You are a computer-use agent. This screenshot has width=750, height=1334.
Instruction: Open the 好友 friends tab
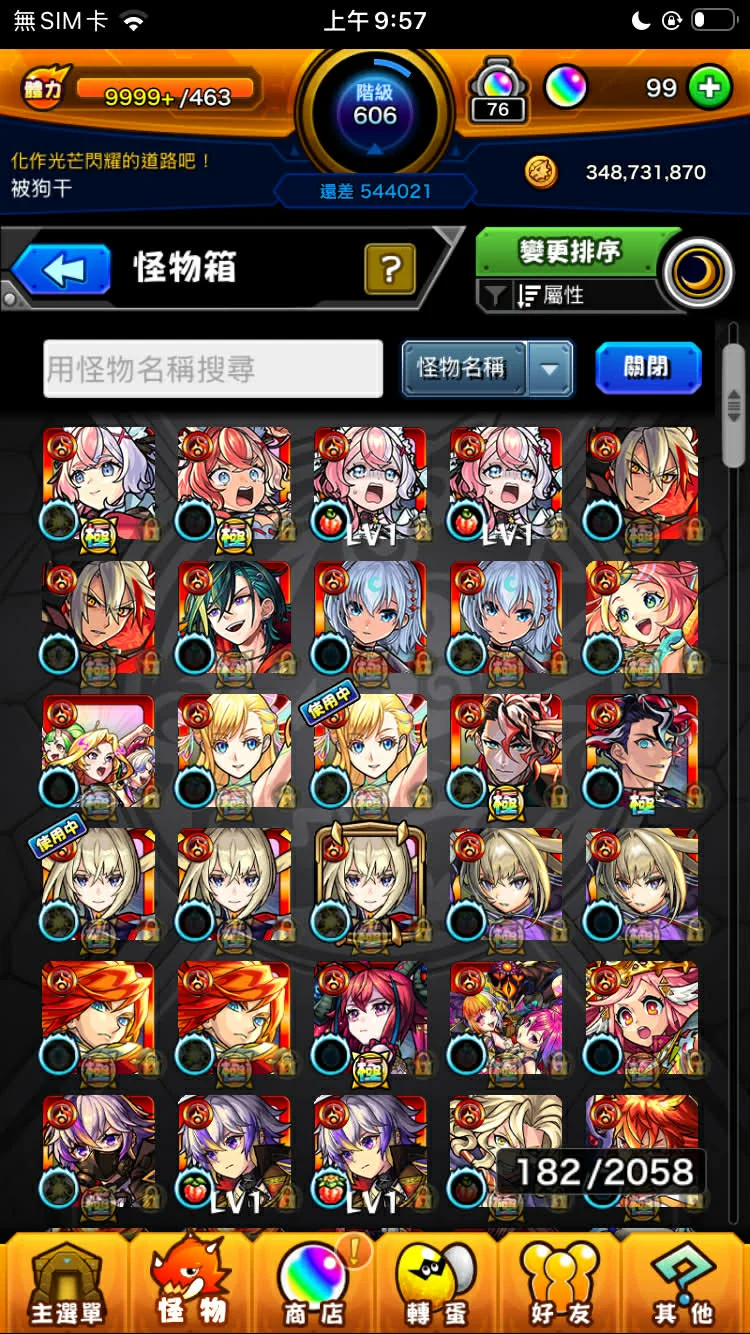point(560,1284)
